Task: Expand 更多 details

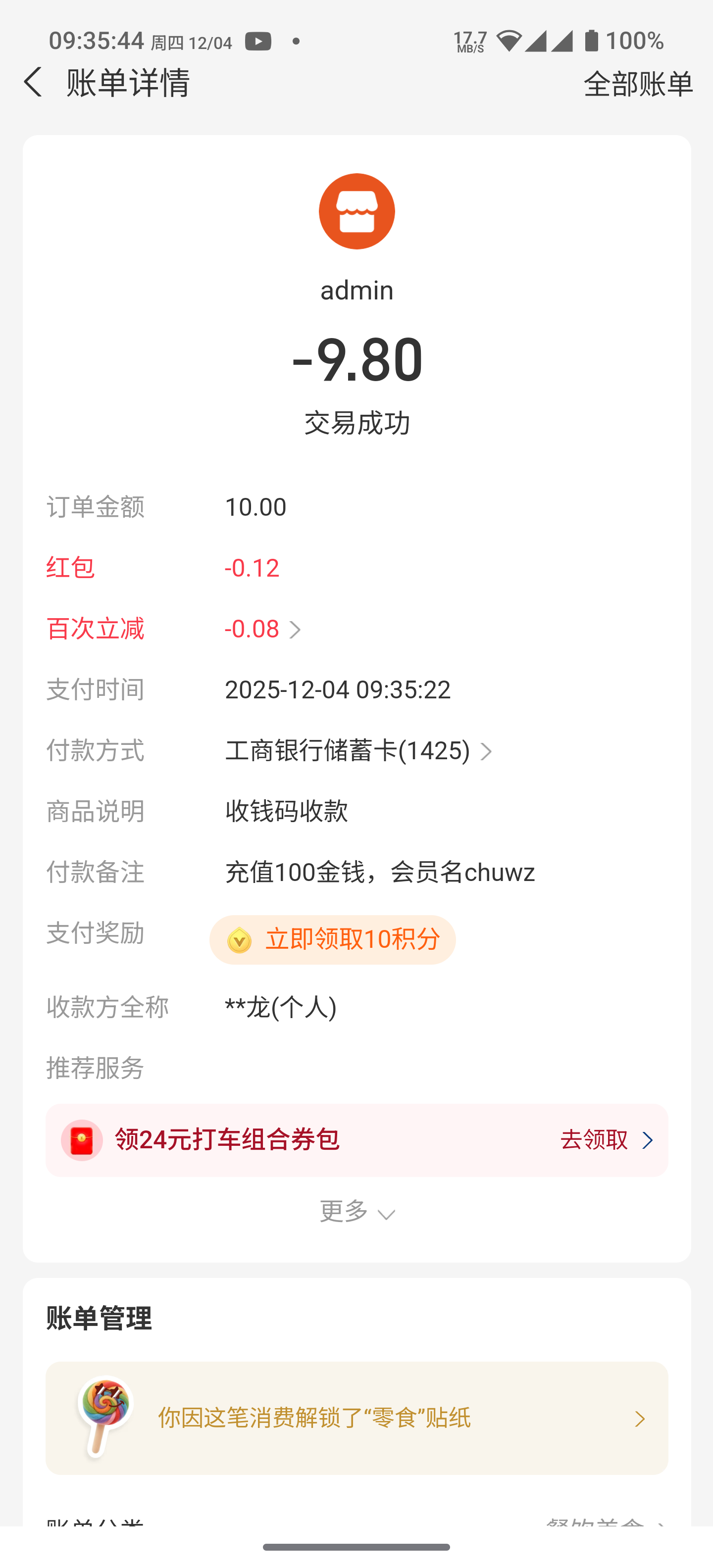Action: (x=357, y=1212)
